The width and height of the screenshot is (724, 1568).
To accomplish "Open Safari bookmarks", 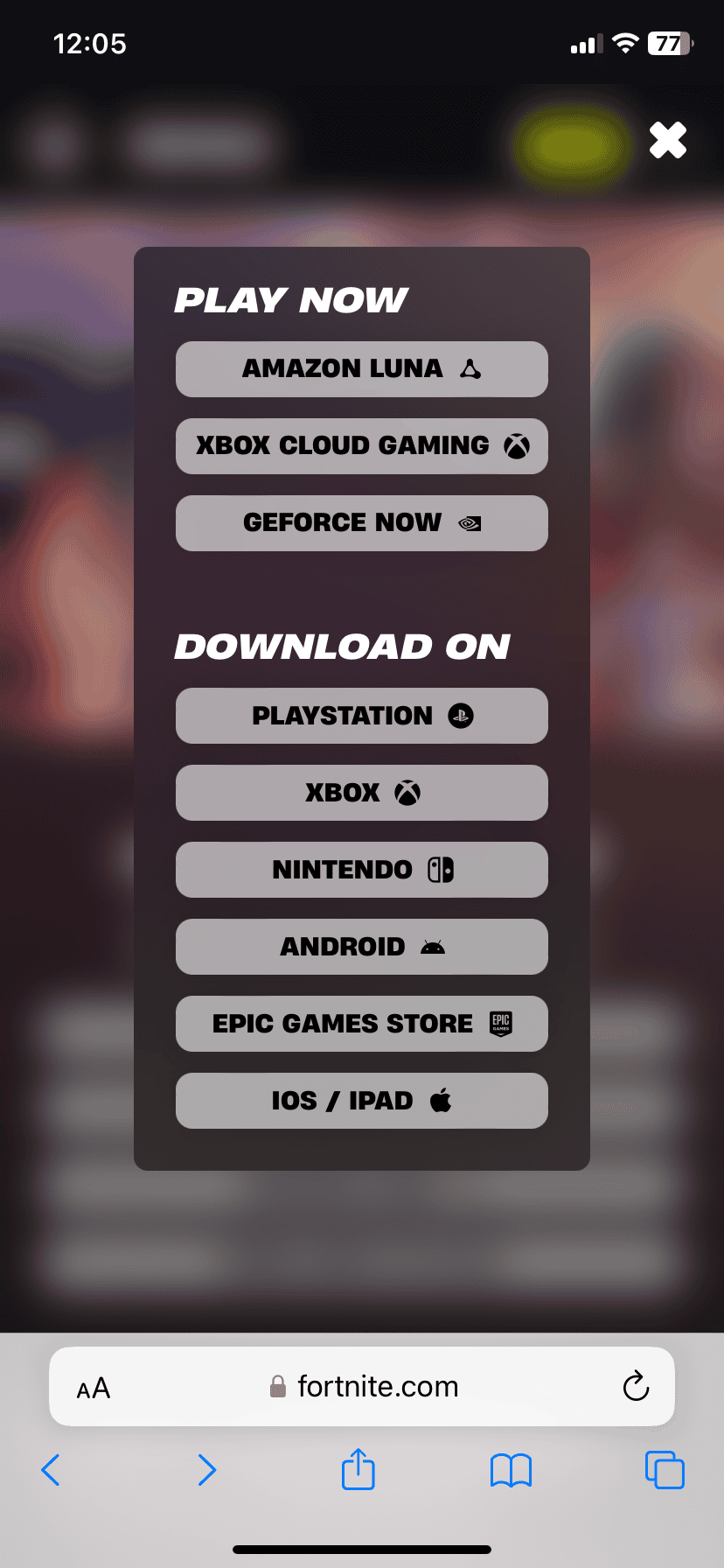I will (512, 1470).
